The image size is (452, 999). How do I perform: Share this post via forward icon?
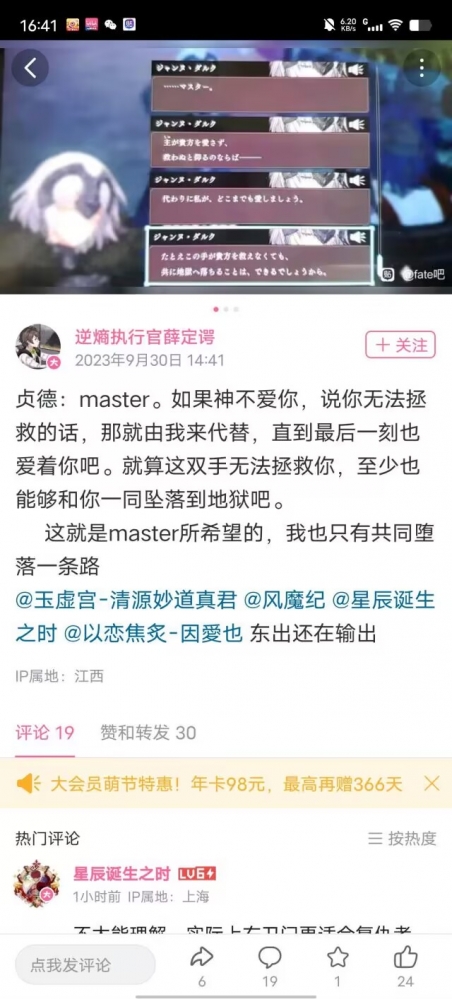pyautogui.click(x=201, y=965)
